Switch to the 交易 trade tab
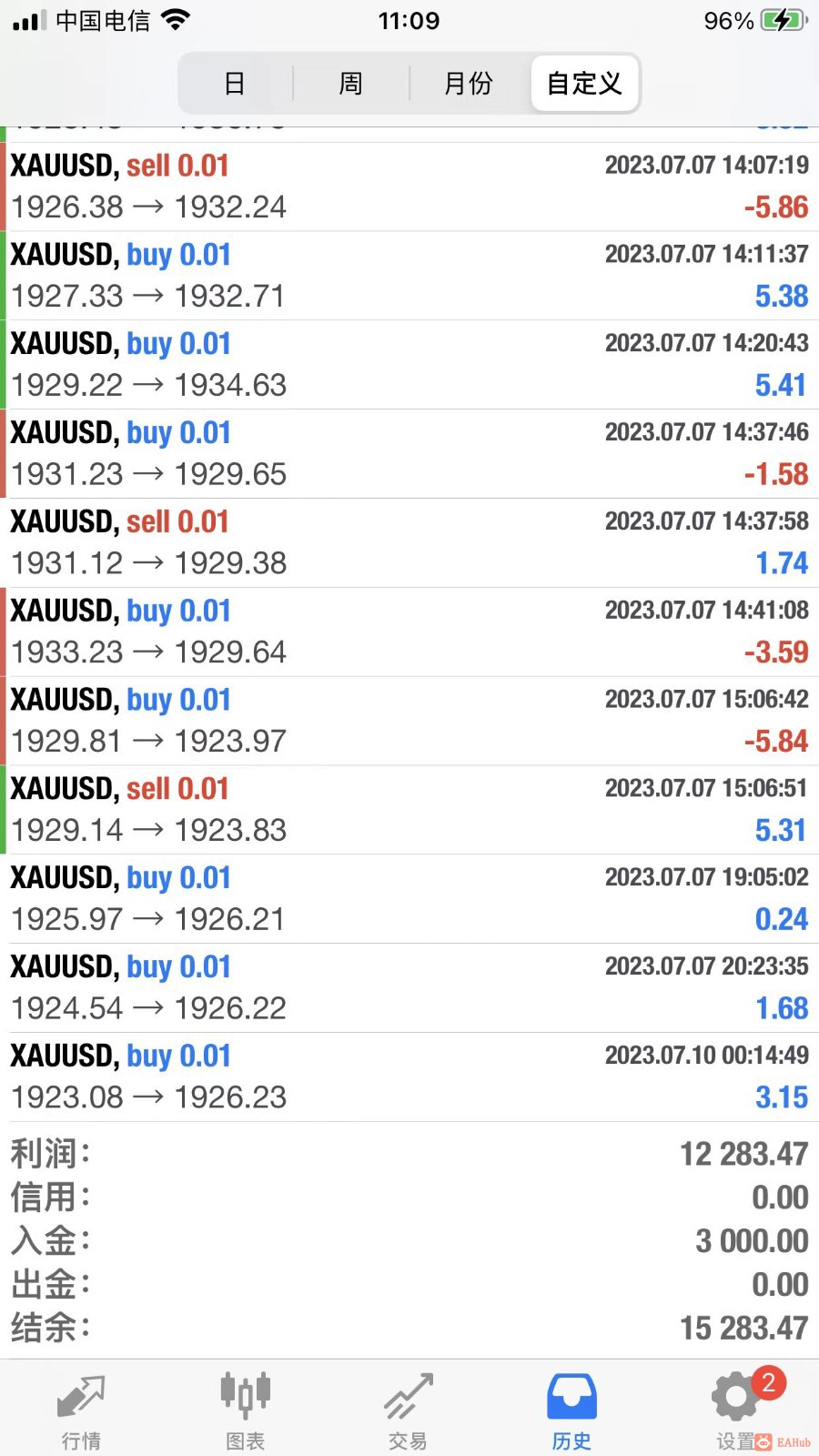819x1456 pixels. (408, 1410)
